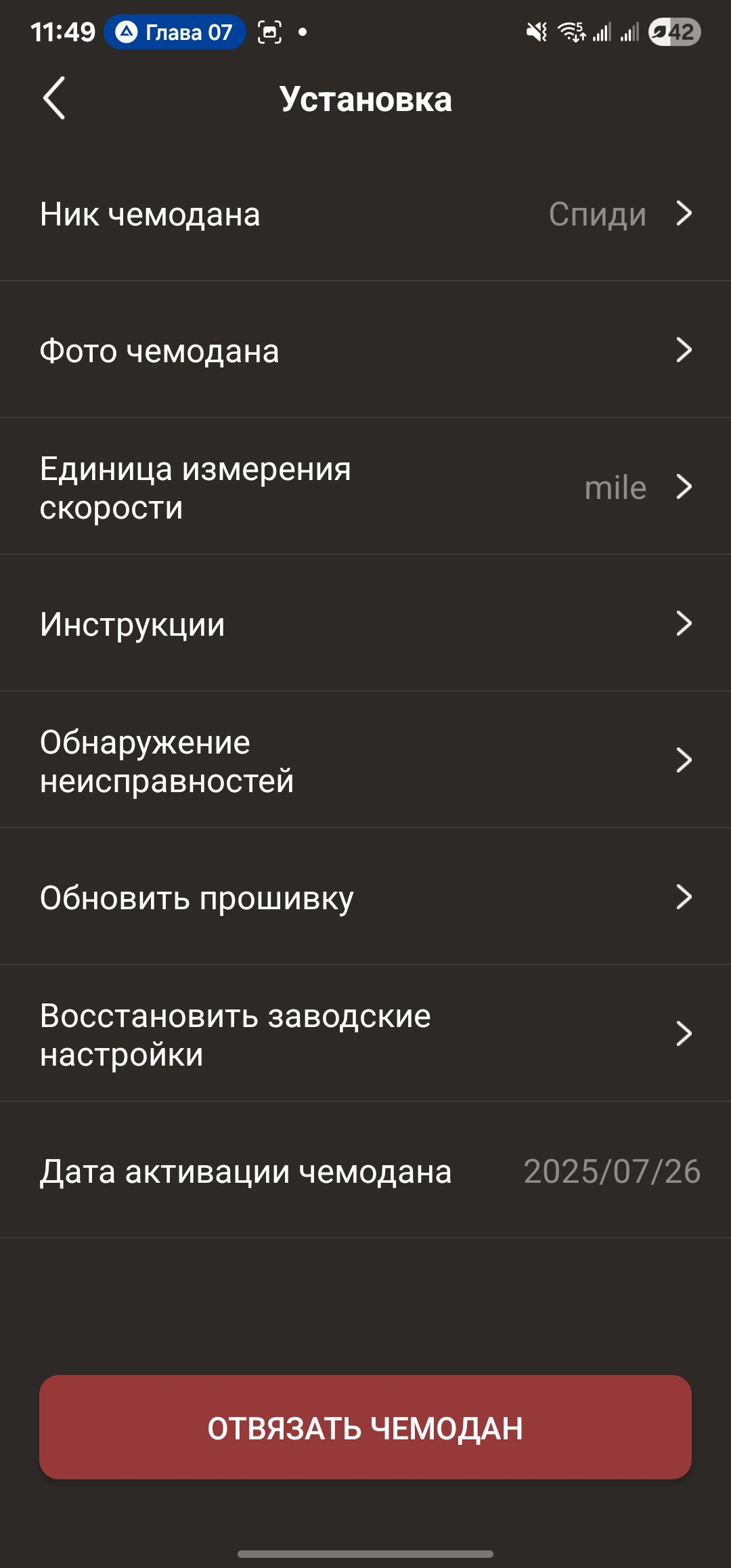The height and width of the screenshot is (1568, 731).
Task: Change Единица измерения скорости
Action: pyautogui.click(x=365, y=487)
